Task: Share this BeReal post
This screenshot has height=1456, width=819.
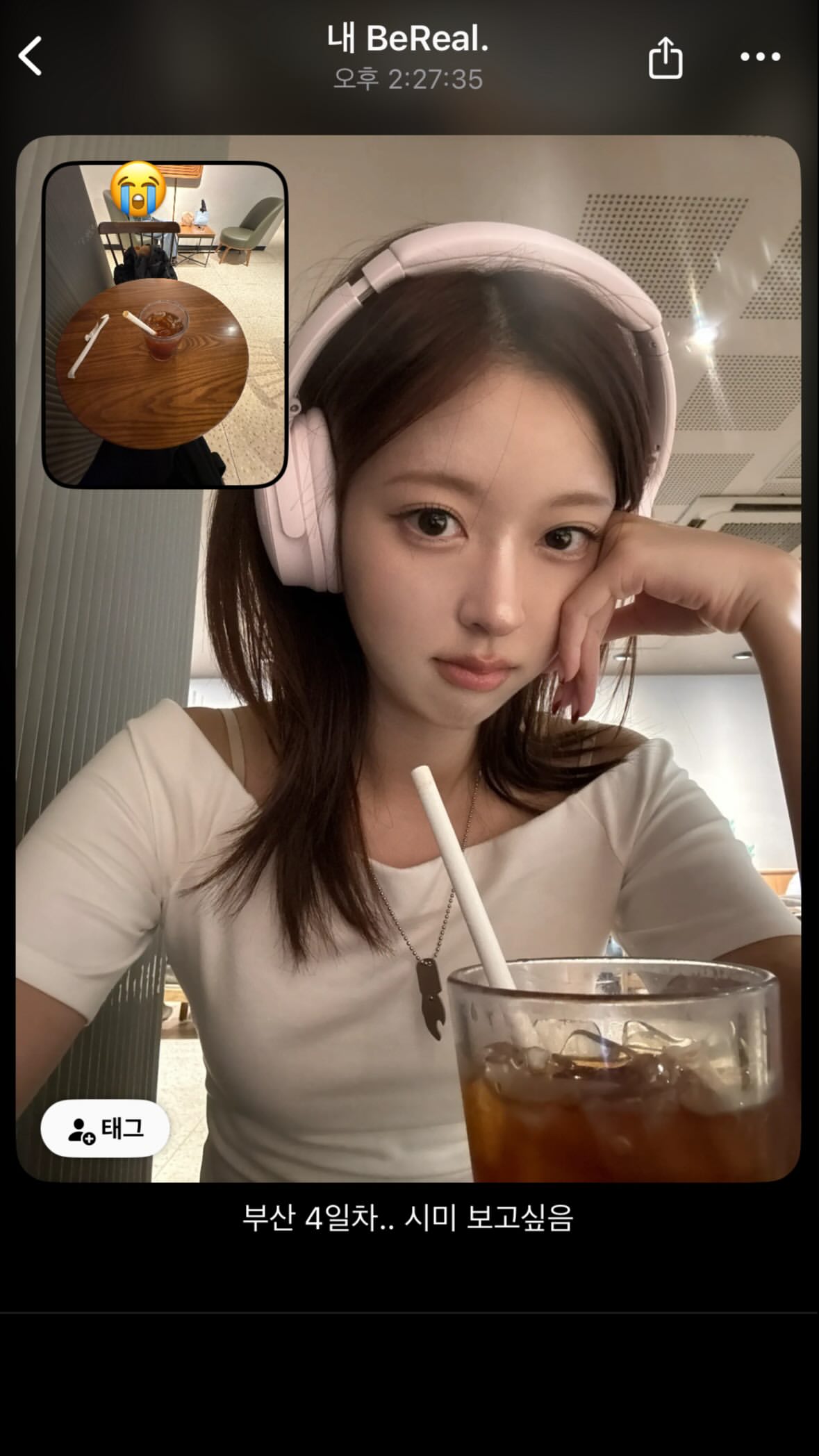Action: pyautogui.click(x=665, y=58)
